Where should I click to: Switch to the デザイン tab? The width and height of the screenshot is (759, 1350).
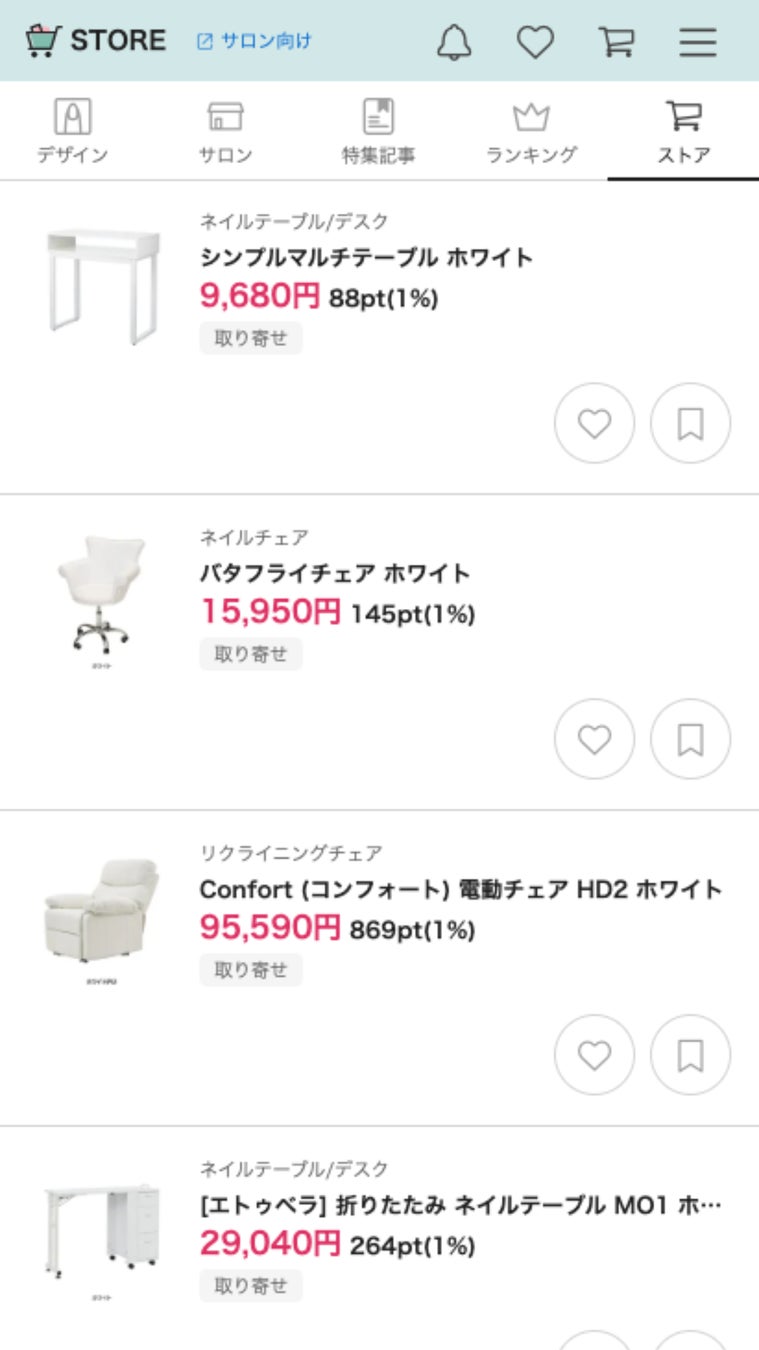click(x=72, y=131)
